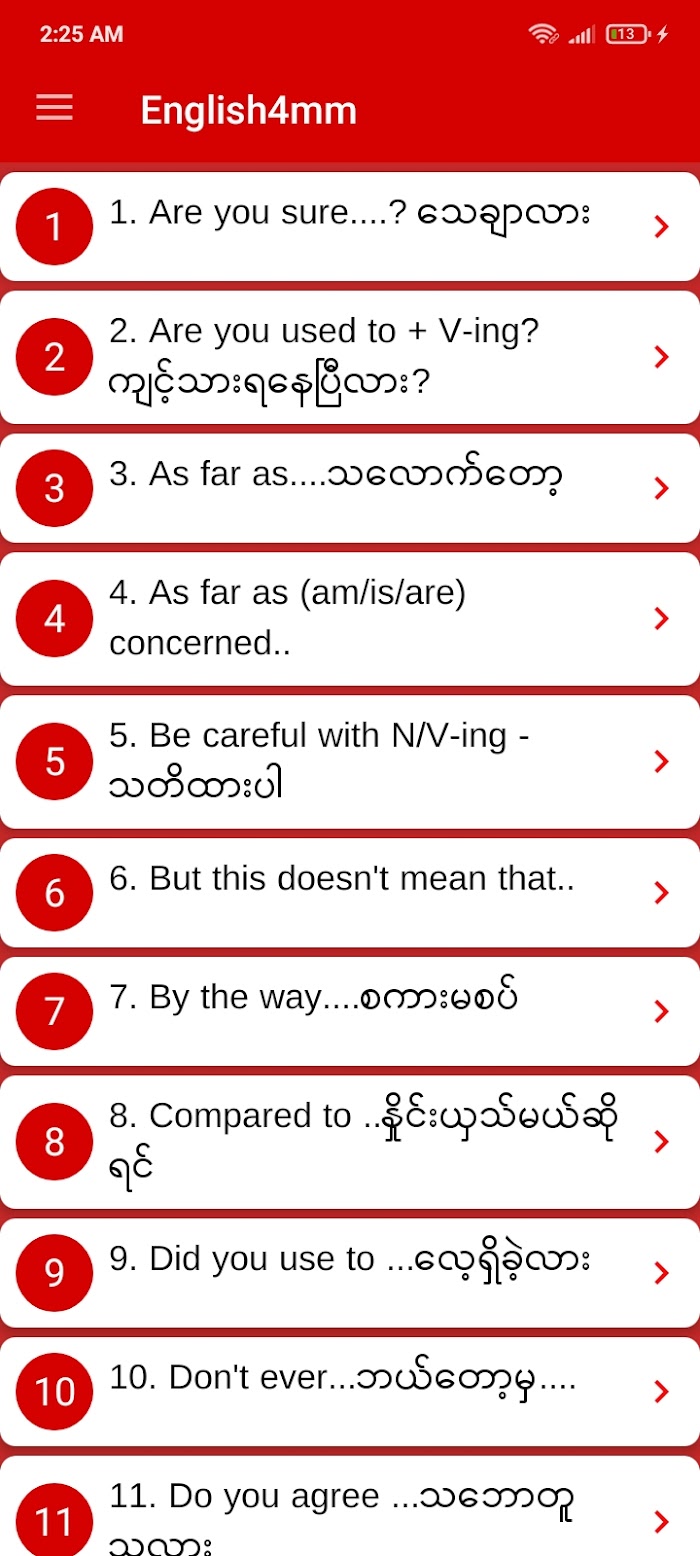Open lesson 2 'Are you used to + V-ing?'

[x=350, y=357]
